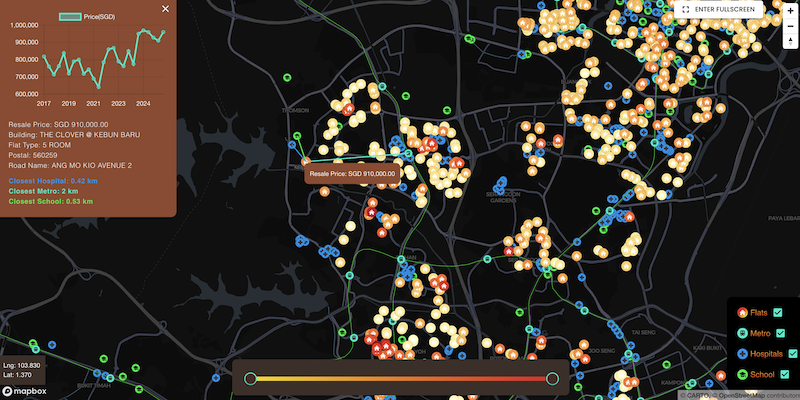
Task: Uncheck the Flats layer checkbox
Action: pos(779,313)
